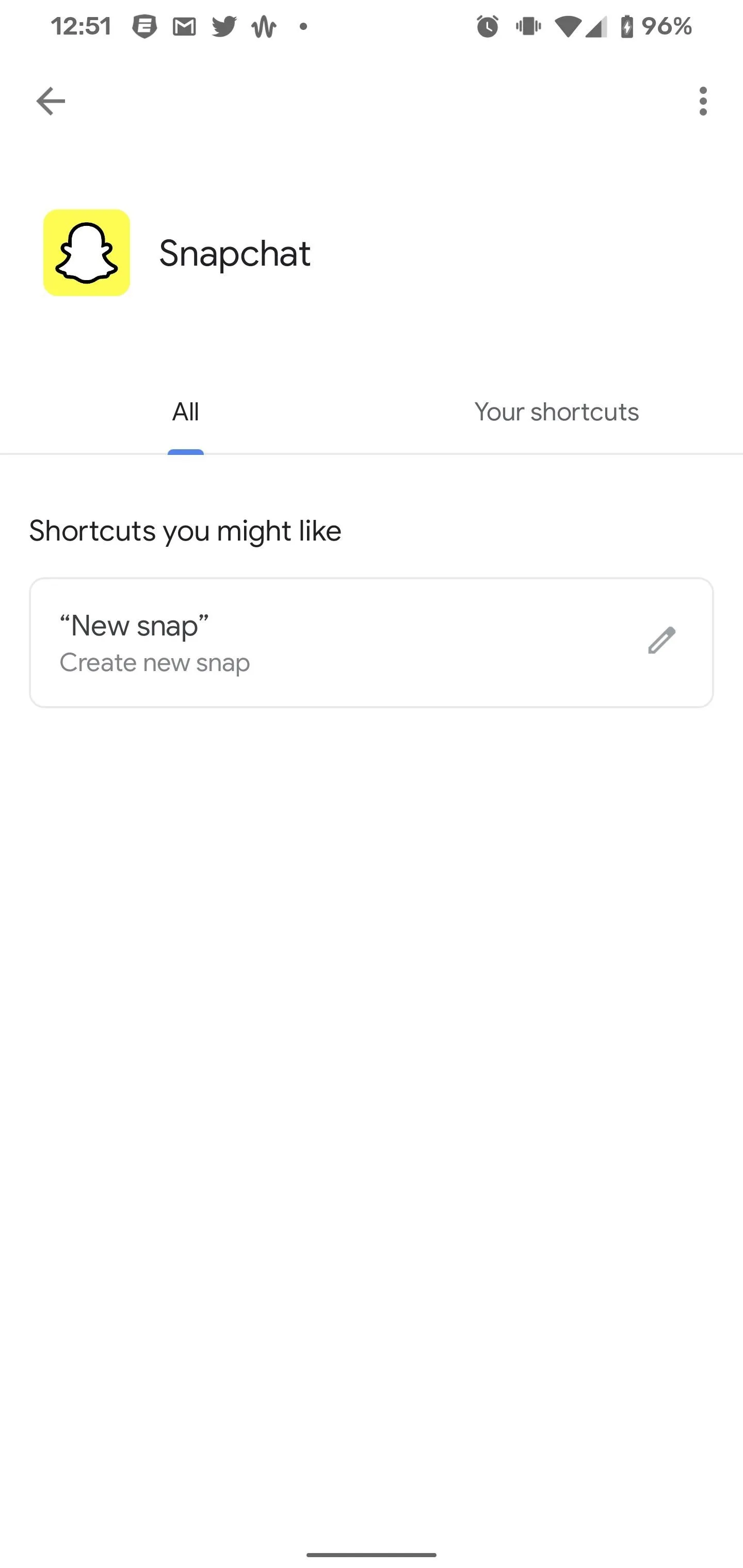This screenshot has height=1568, width=743.
Task: Switch to the Your shortcuts tab
Action: coord(557,412)
